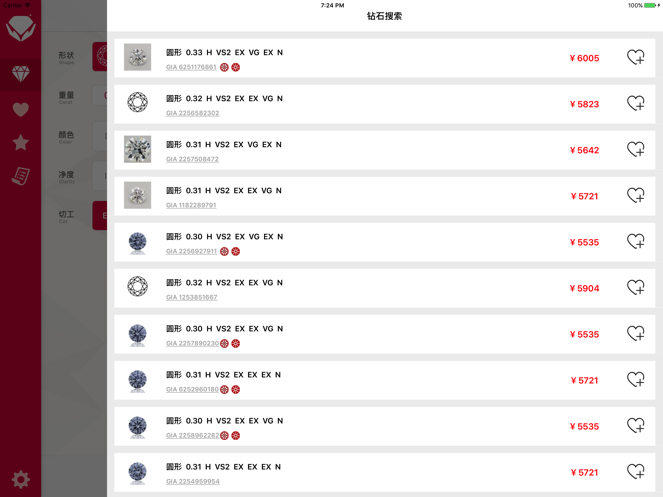
Task: Open GIA 1182289791 certificate link
Action: click(x=191, y=205)
